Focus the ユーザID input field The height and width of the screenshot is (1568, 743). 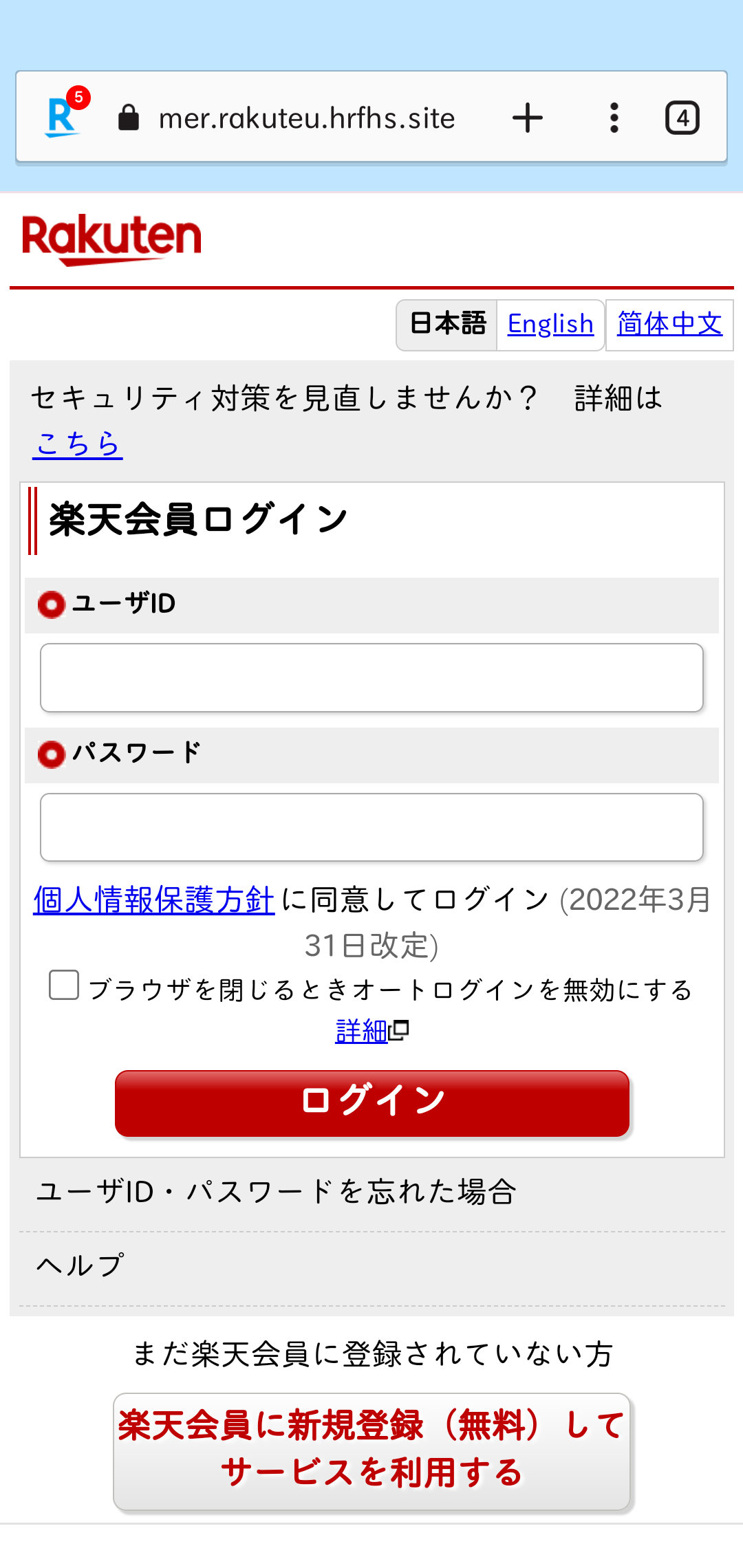click(x=371, y=677)
